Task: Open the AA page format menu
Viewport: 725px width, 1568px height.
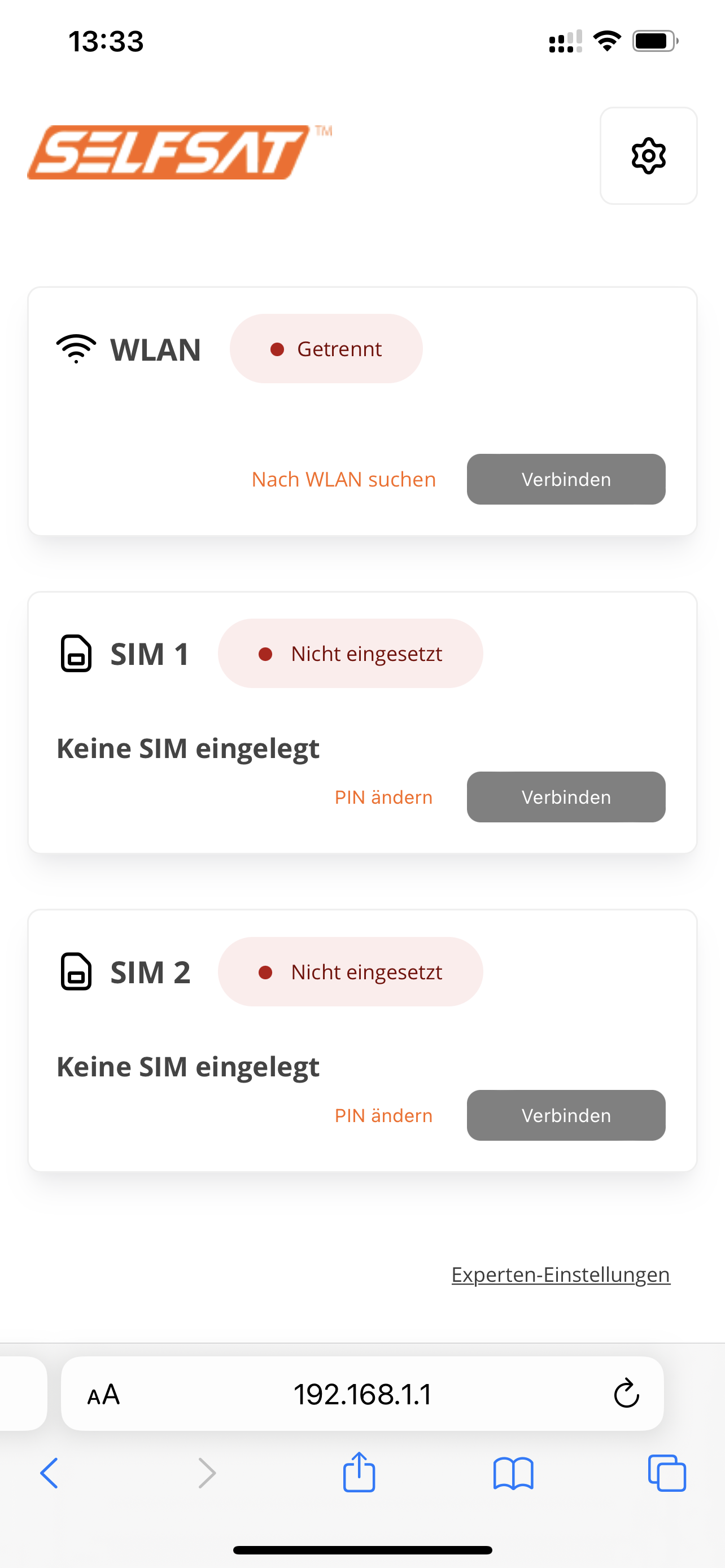Action: (103, 1394)
